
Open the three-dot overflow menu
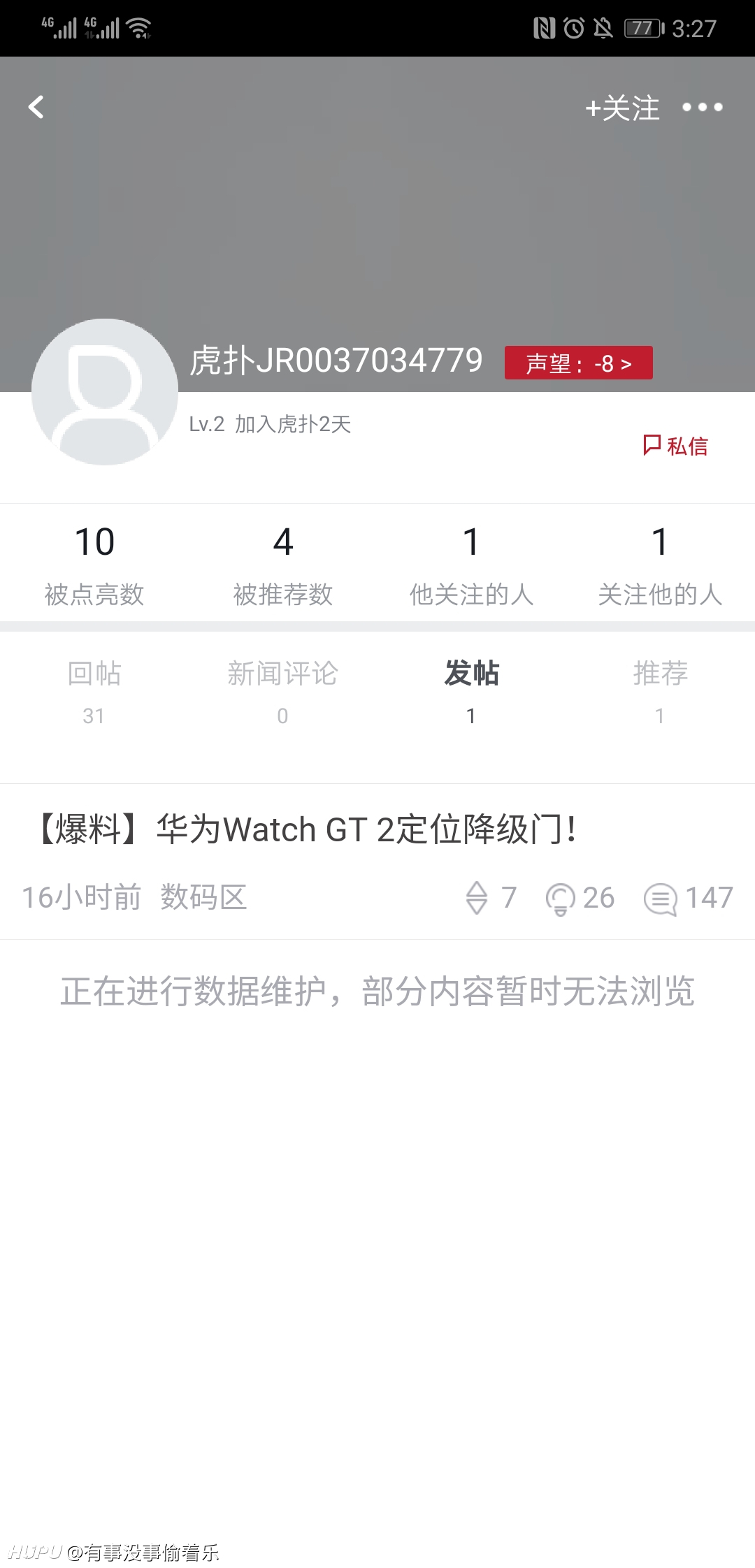coord(702,107)
